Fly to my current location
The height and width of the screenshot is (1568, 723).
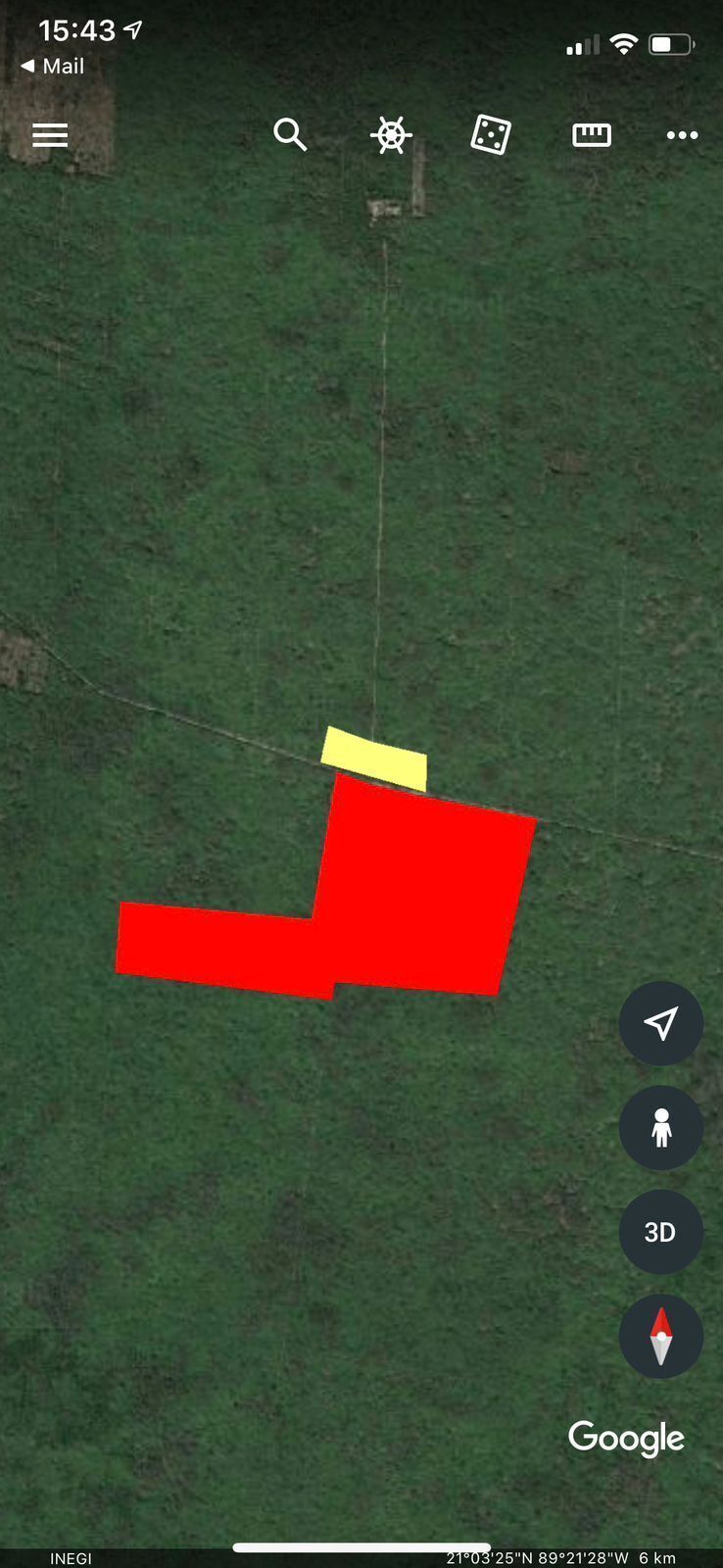tap(661, 1023)
